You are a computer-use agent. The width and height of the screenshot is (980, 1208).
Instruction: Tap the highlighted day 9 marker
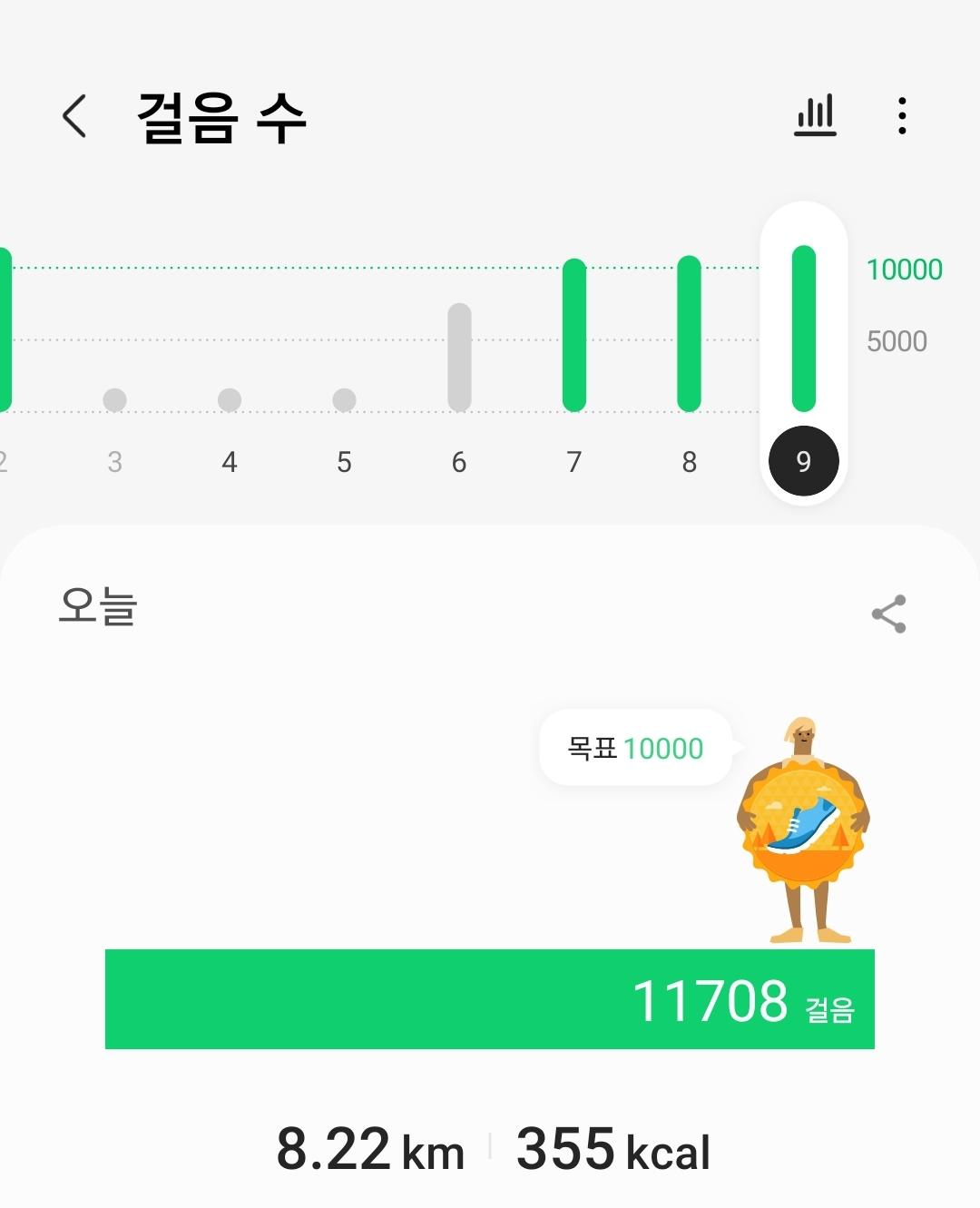coord(803,461)
